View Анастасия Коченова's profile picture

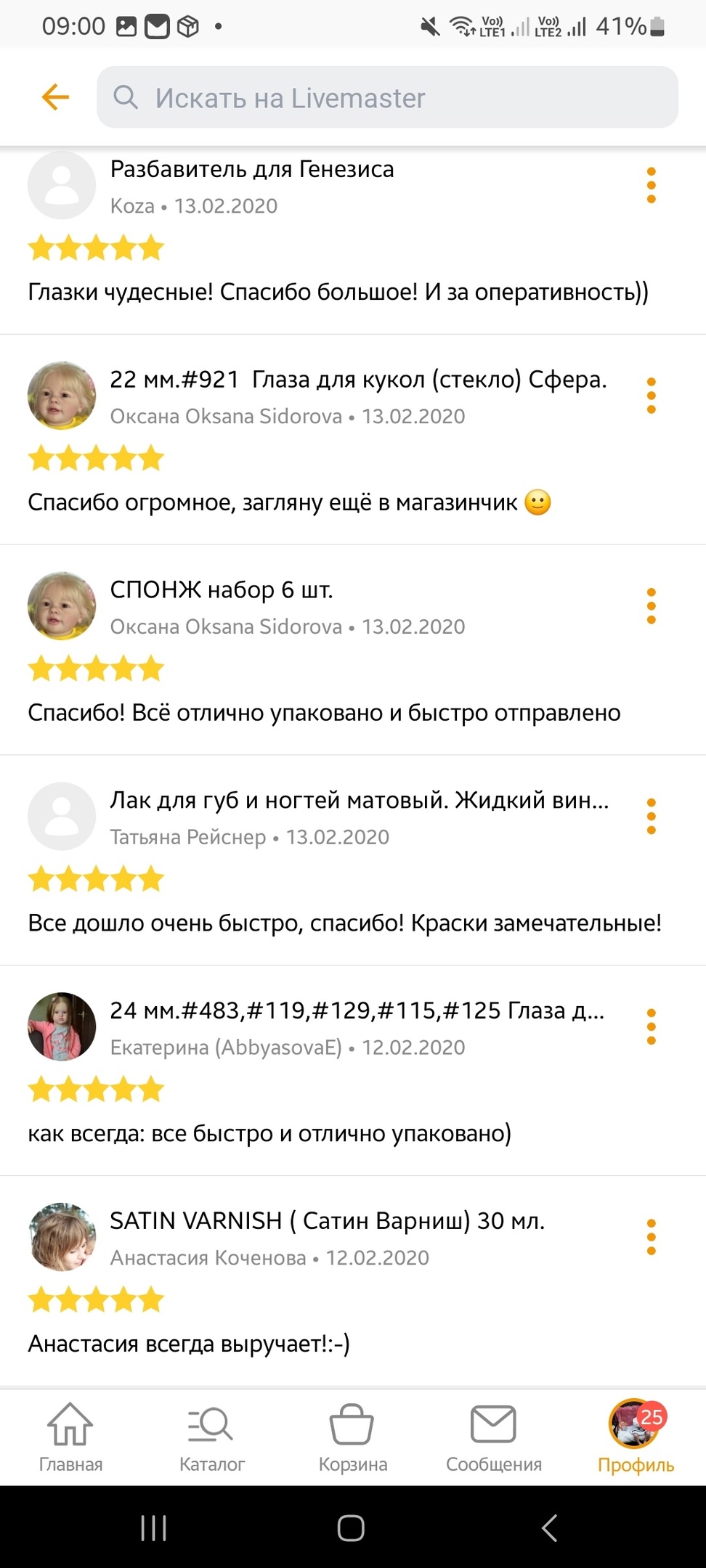click(x=62, y=1237)
